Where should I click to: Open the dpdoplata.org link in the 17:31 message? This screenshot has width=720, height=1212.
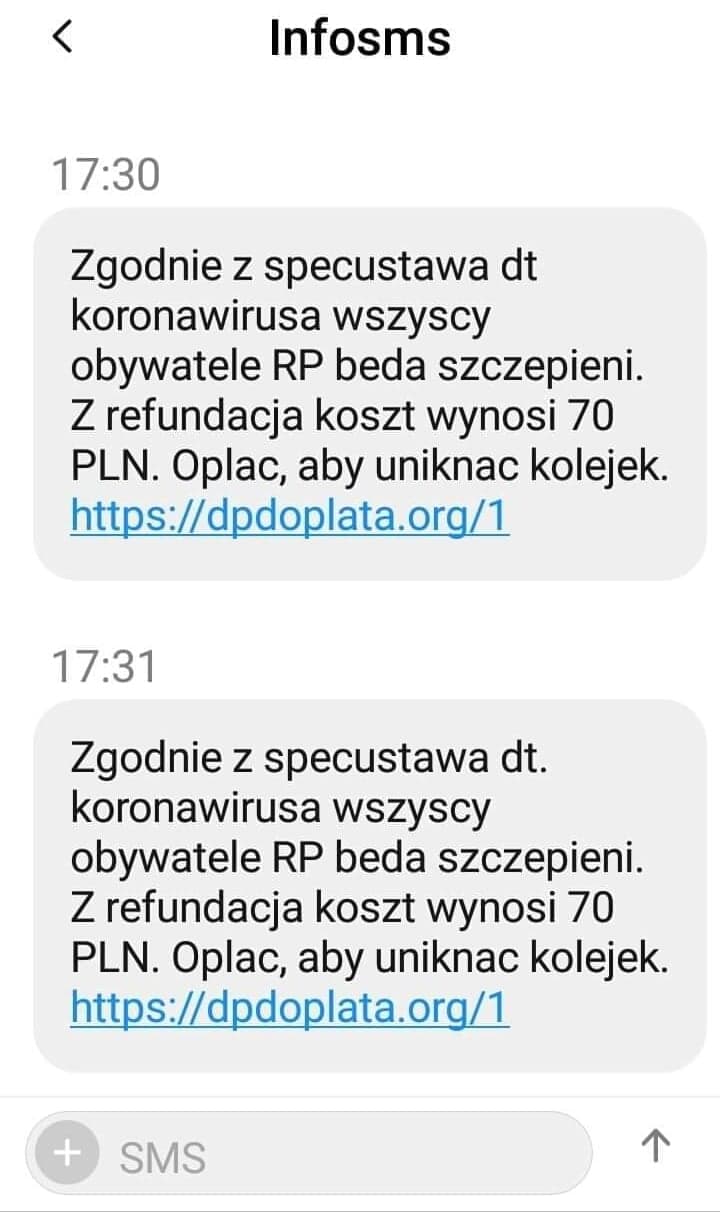[x=289, y=1008]
